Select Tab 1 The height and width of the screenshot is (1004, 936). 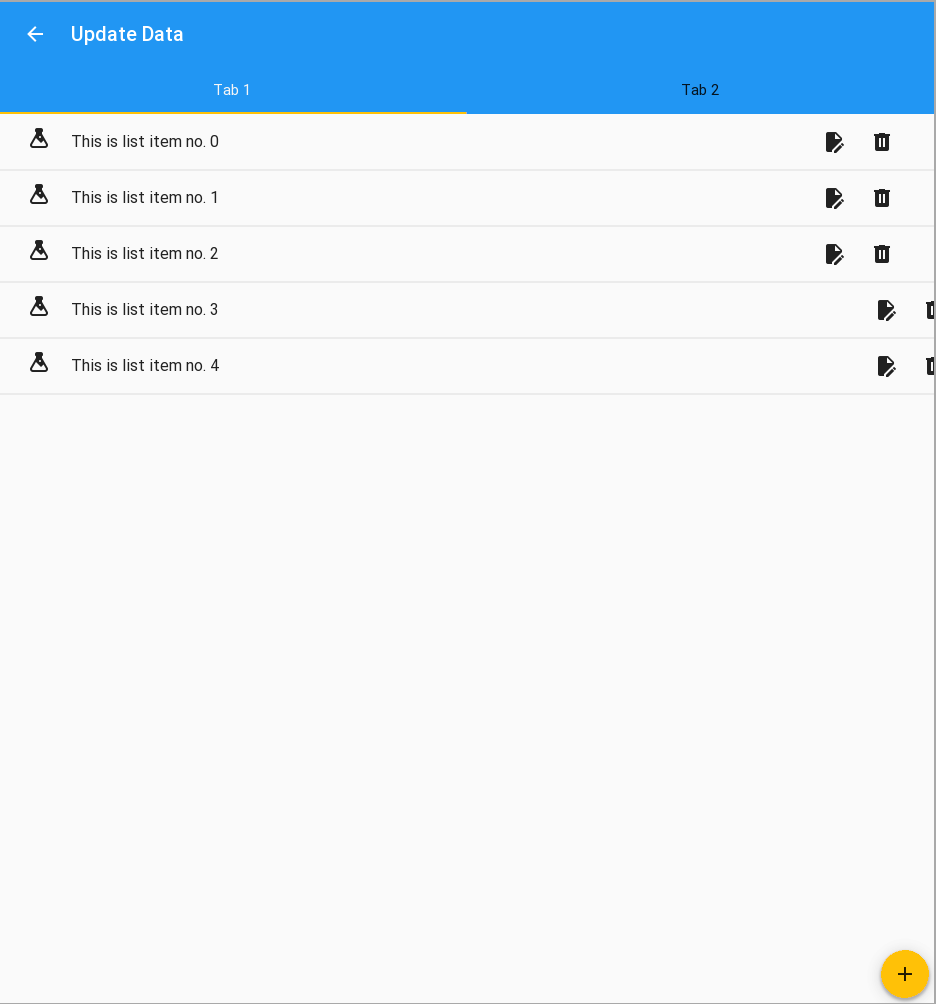point(232,90)
